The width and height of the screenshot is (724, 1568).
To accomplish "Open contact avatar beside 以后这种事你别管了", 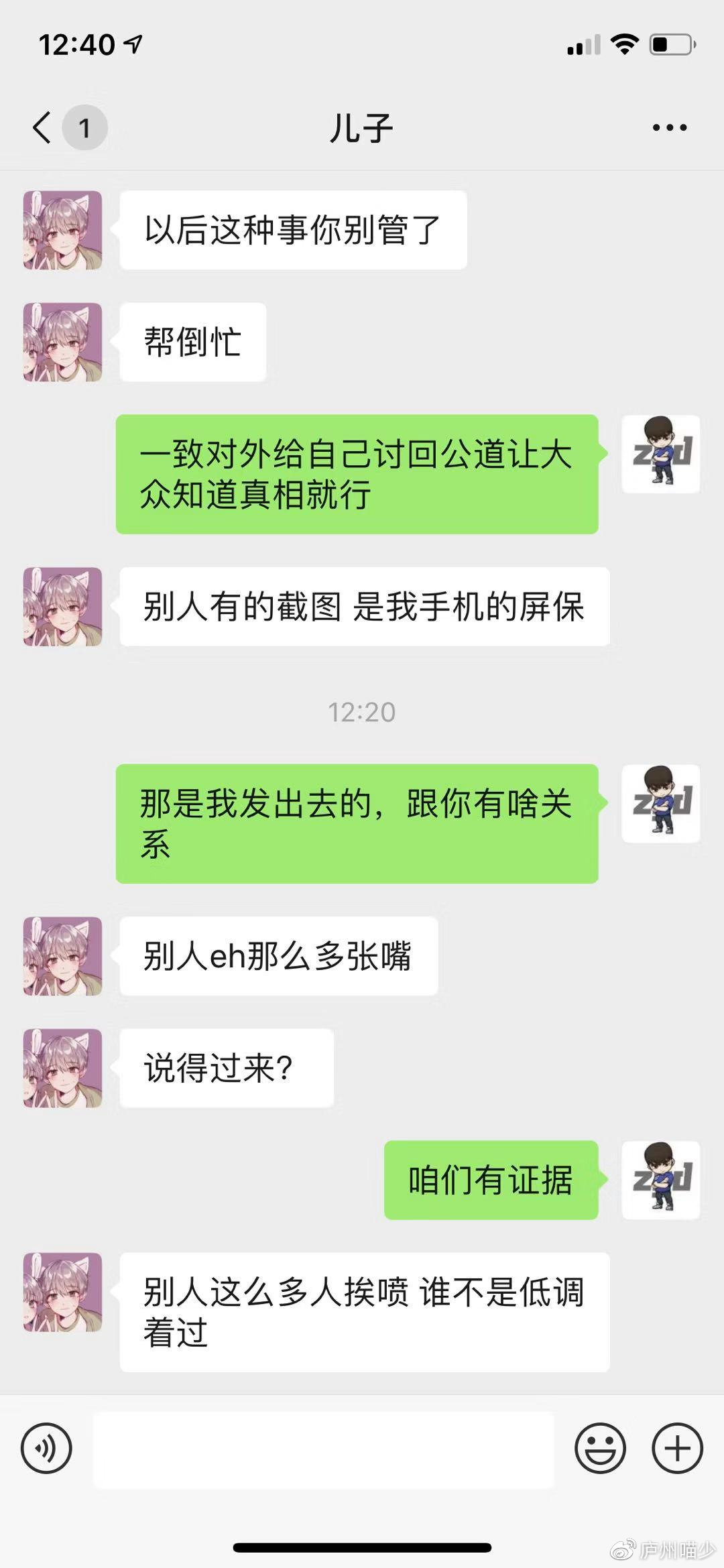I will click(63, 231).
